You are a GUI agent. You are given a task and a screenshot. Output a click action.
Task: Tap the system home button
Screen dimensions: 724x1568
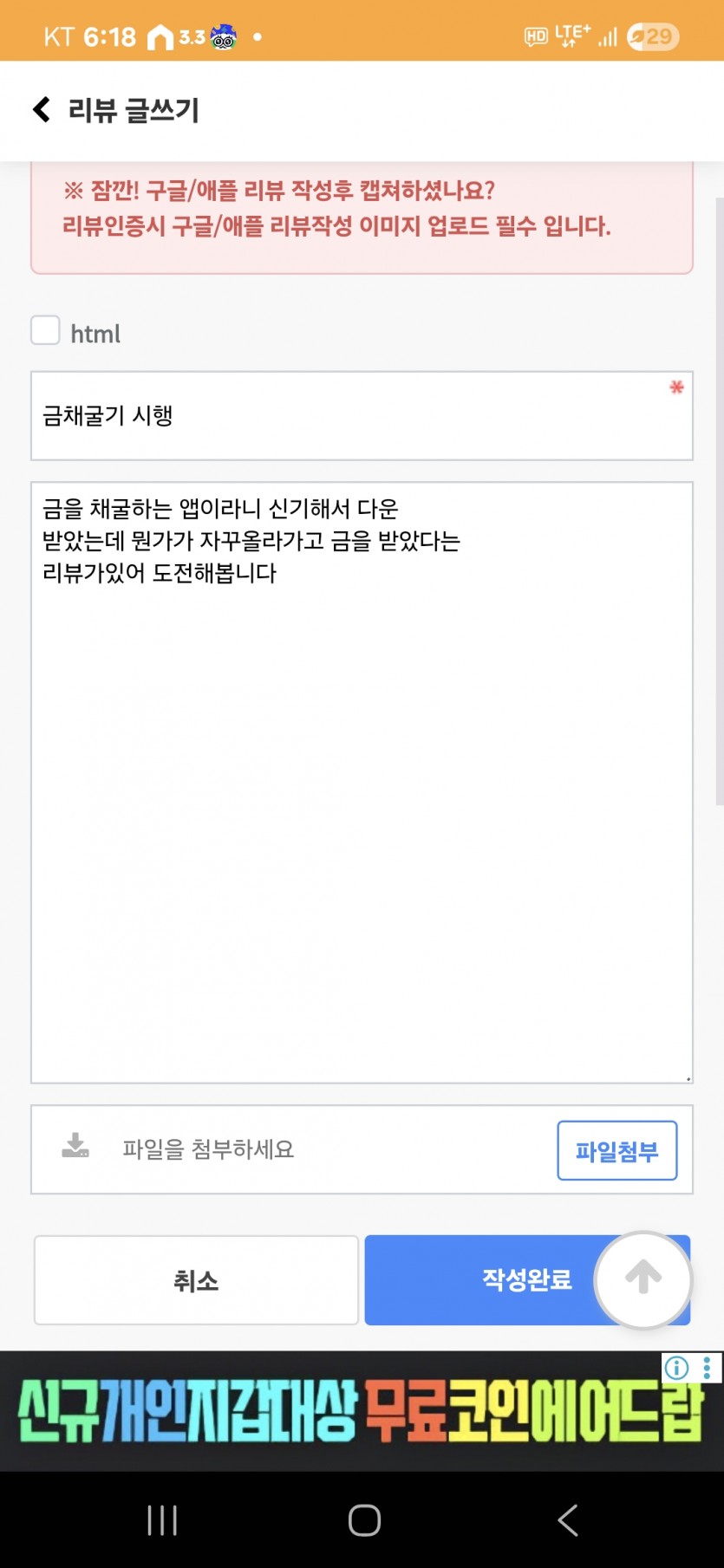(x=364, y=1520)
